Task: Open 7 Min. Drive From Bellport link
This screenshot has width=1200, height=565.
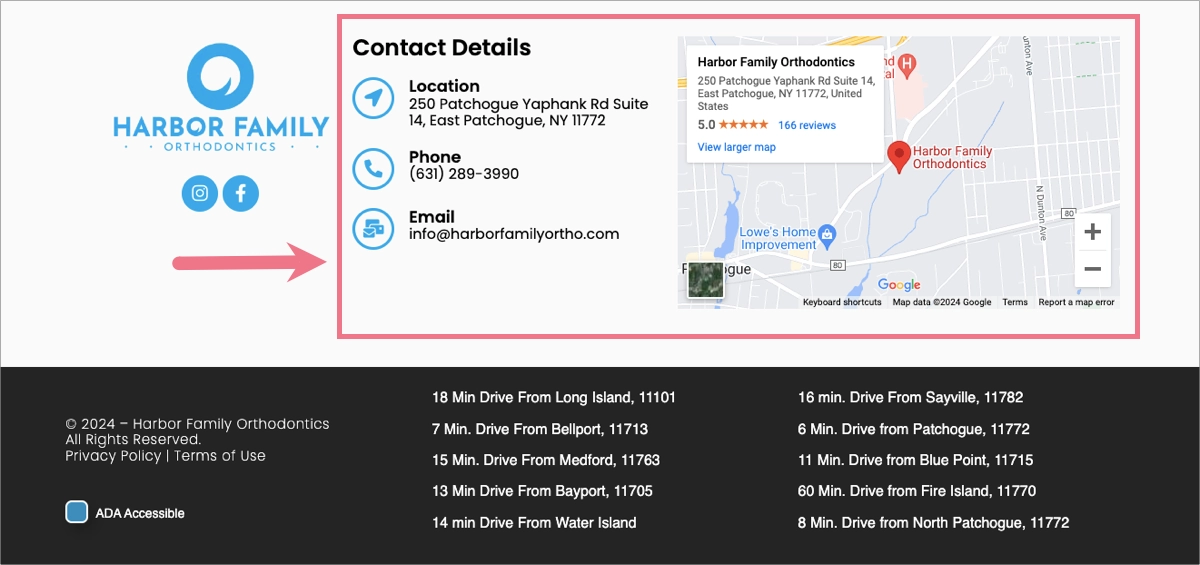Action: [540, 429]
